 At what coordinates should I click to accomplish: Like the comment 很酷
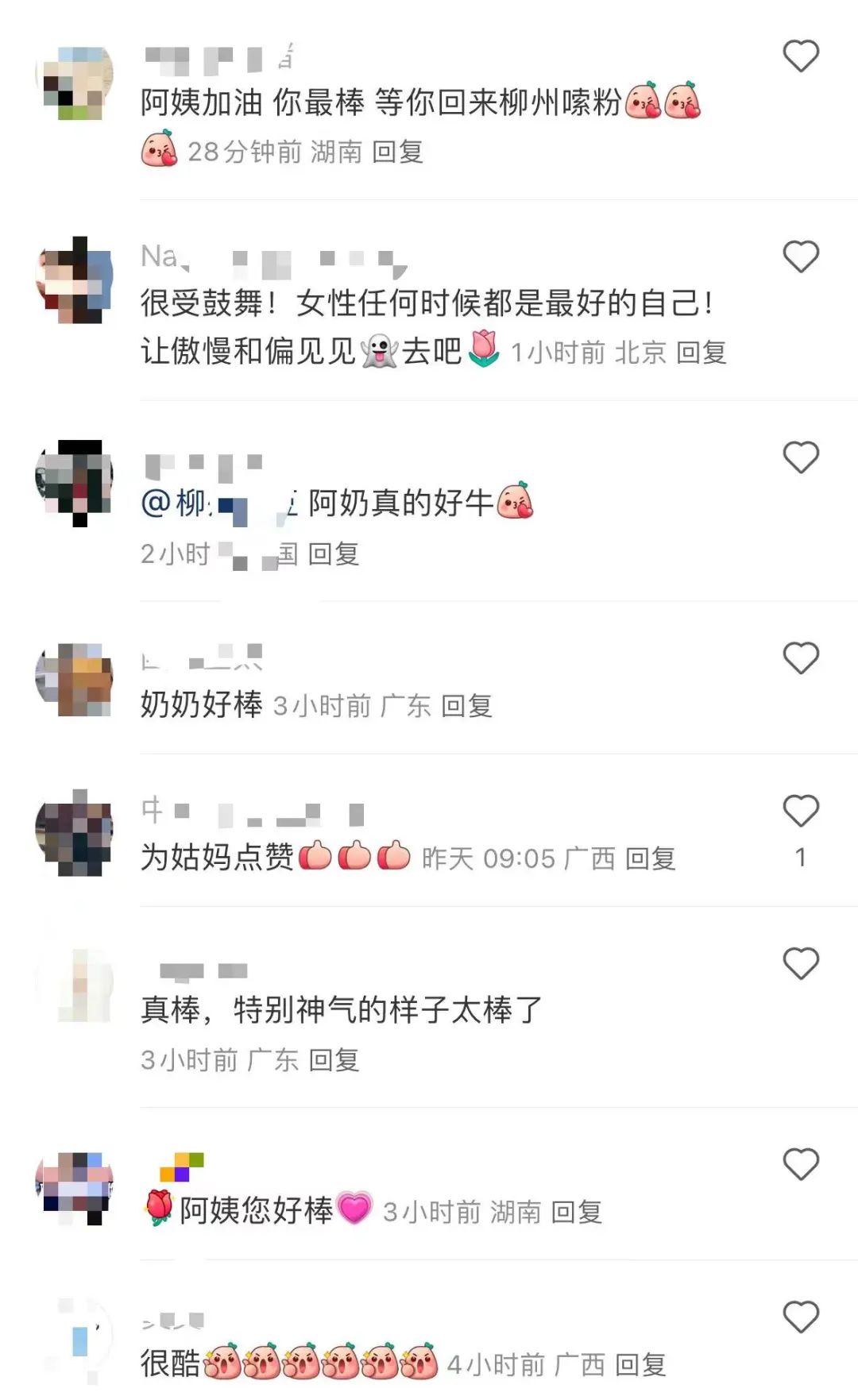point(800,1317)
